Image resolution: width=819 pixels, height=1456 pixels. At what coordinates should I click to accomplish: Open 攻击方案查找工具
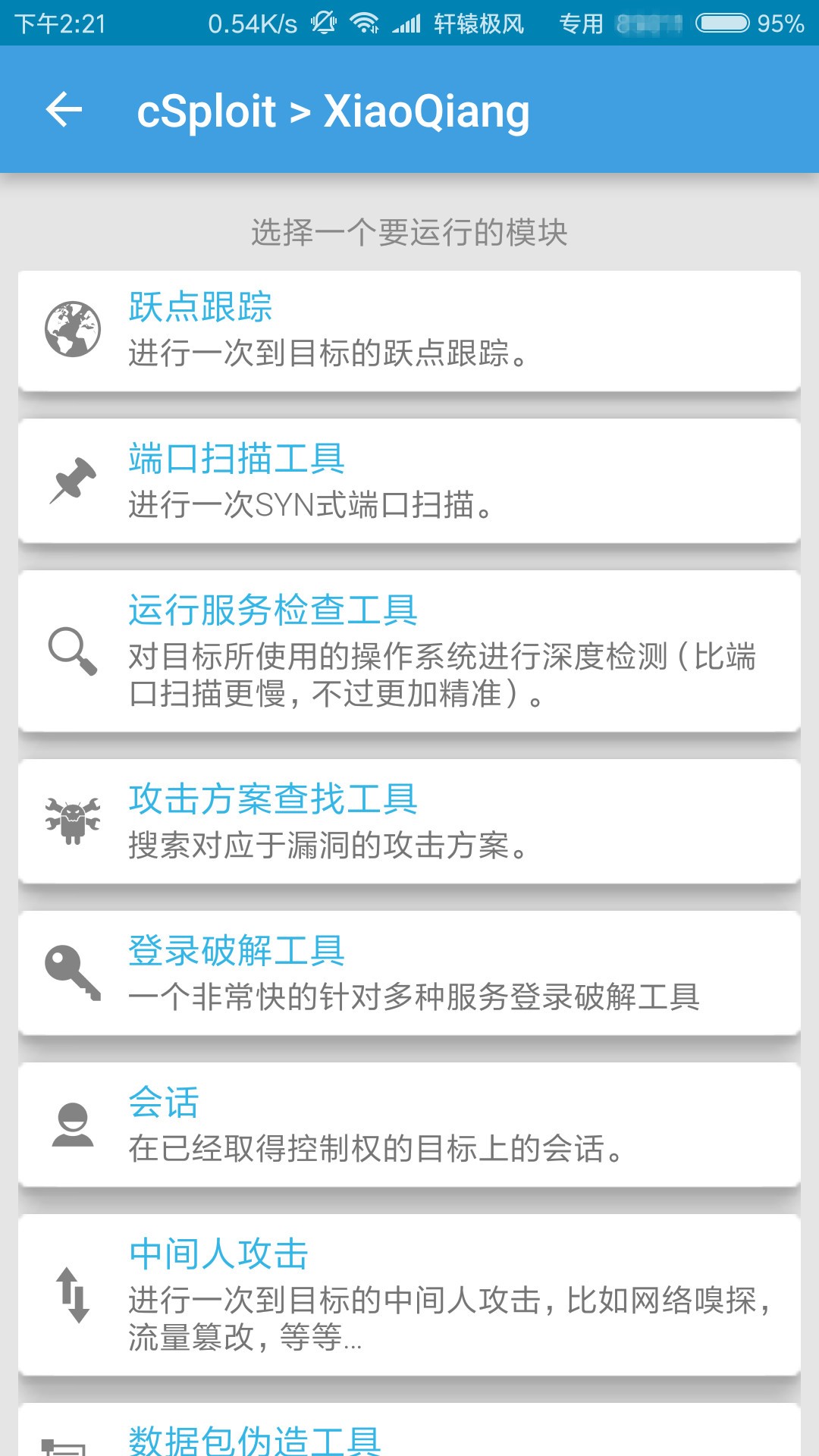click(409, 821)
